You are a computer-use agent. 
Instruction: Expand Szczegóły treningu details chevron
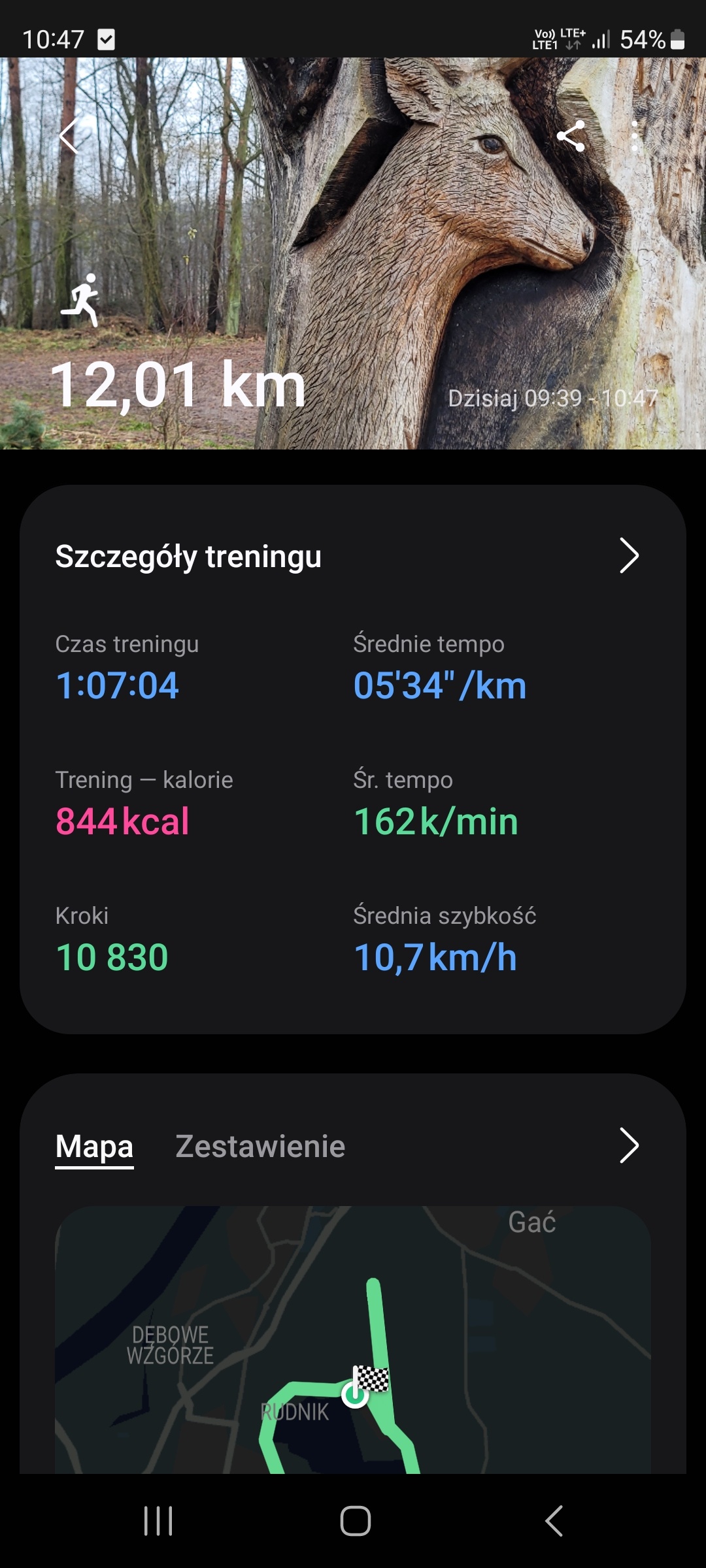pos(628,556)
